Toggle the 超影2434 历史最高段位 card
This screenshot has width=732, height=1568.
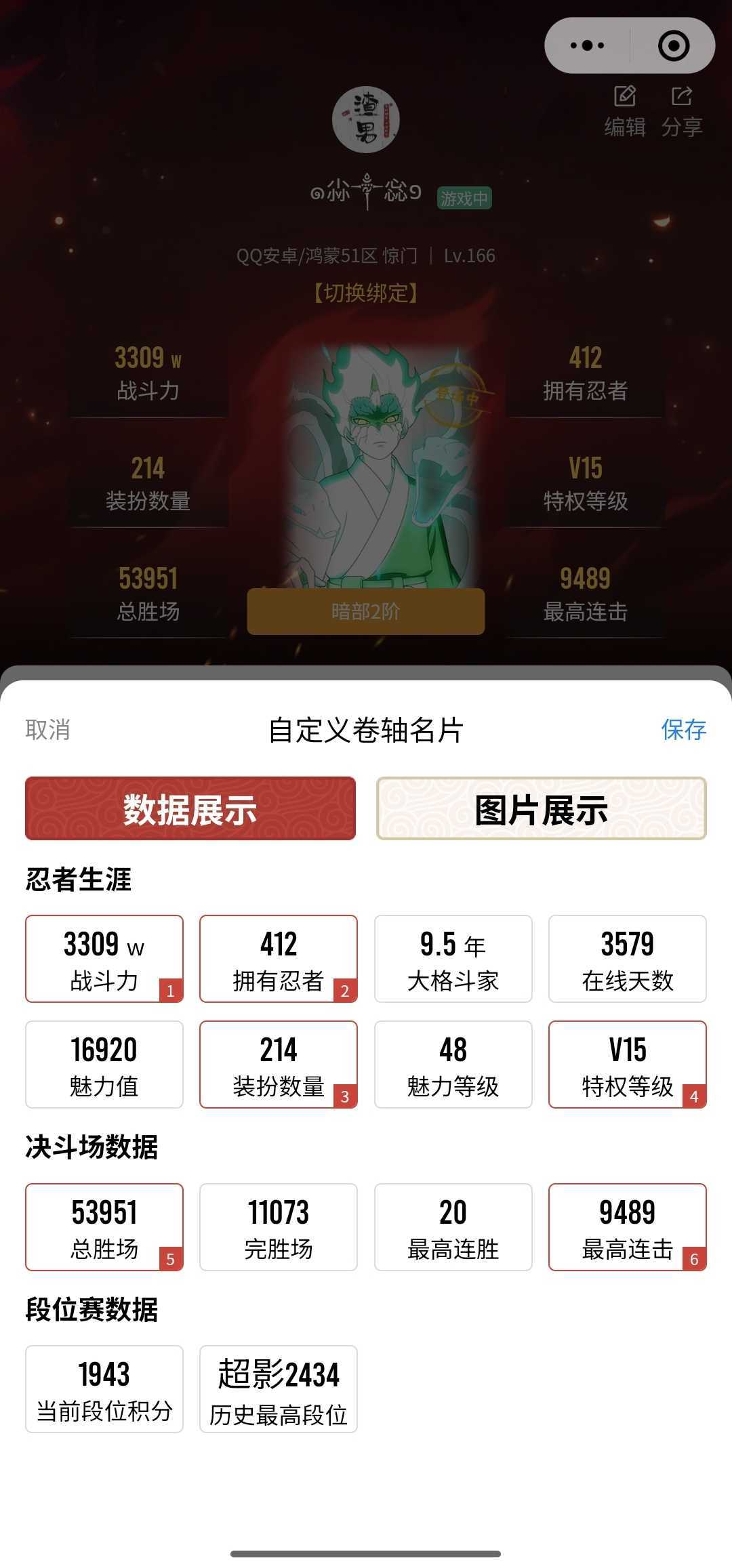278,1389
